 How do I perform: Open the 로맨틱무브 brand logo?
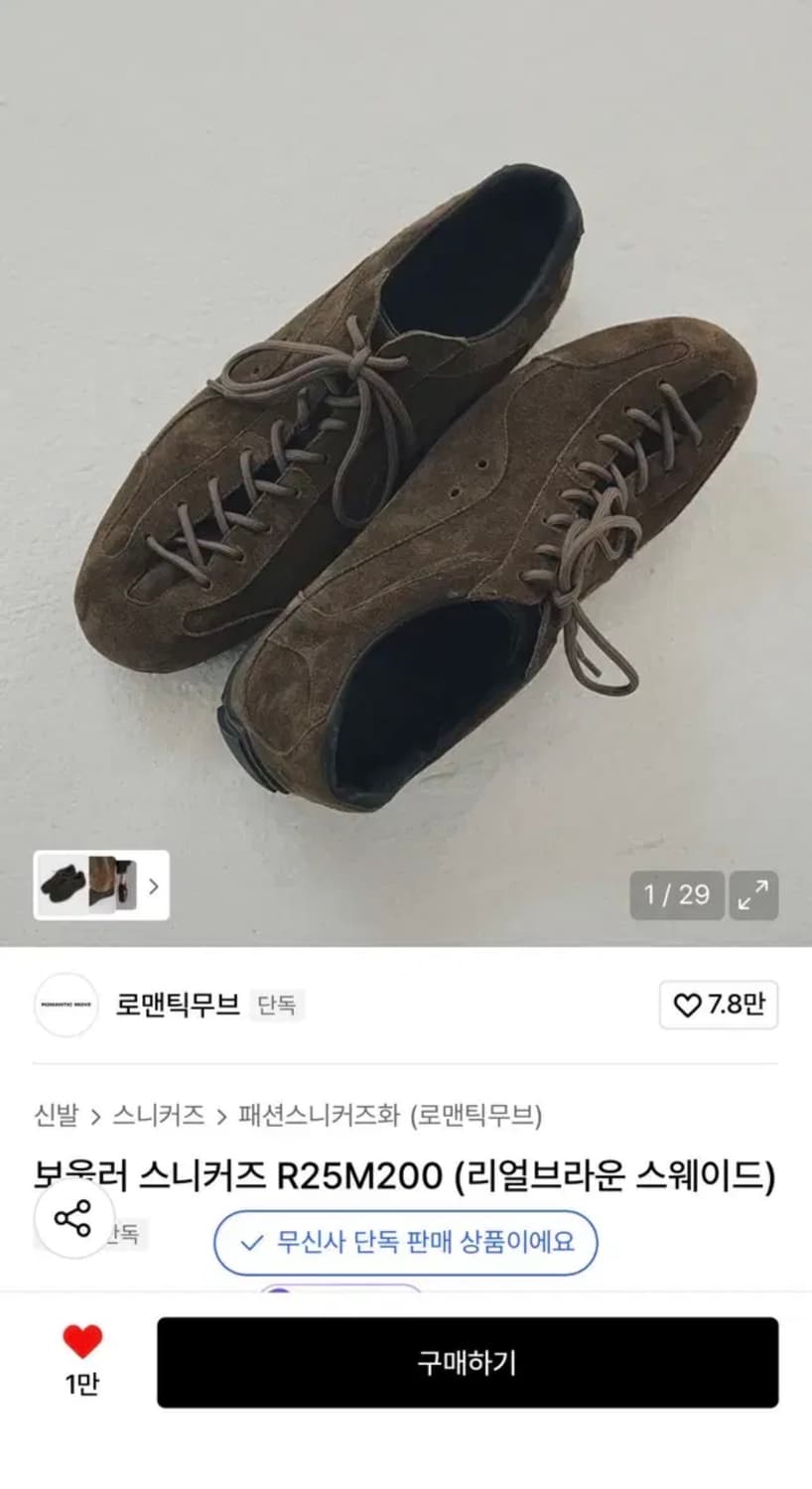(66, 1006)
